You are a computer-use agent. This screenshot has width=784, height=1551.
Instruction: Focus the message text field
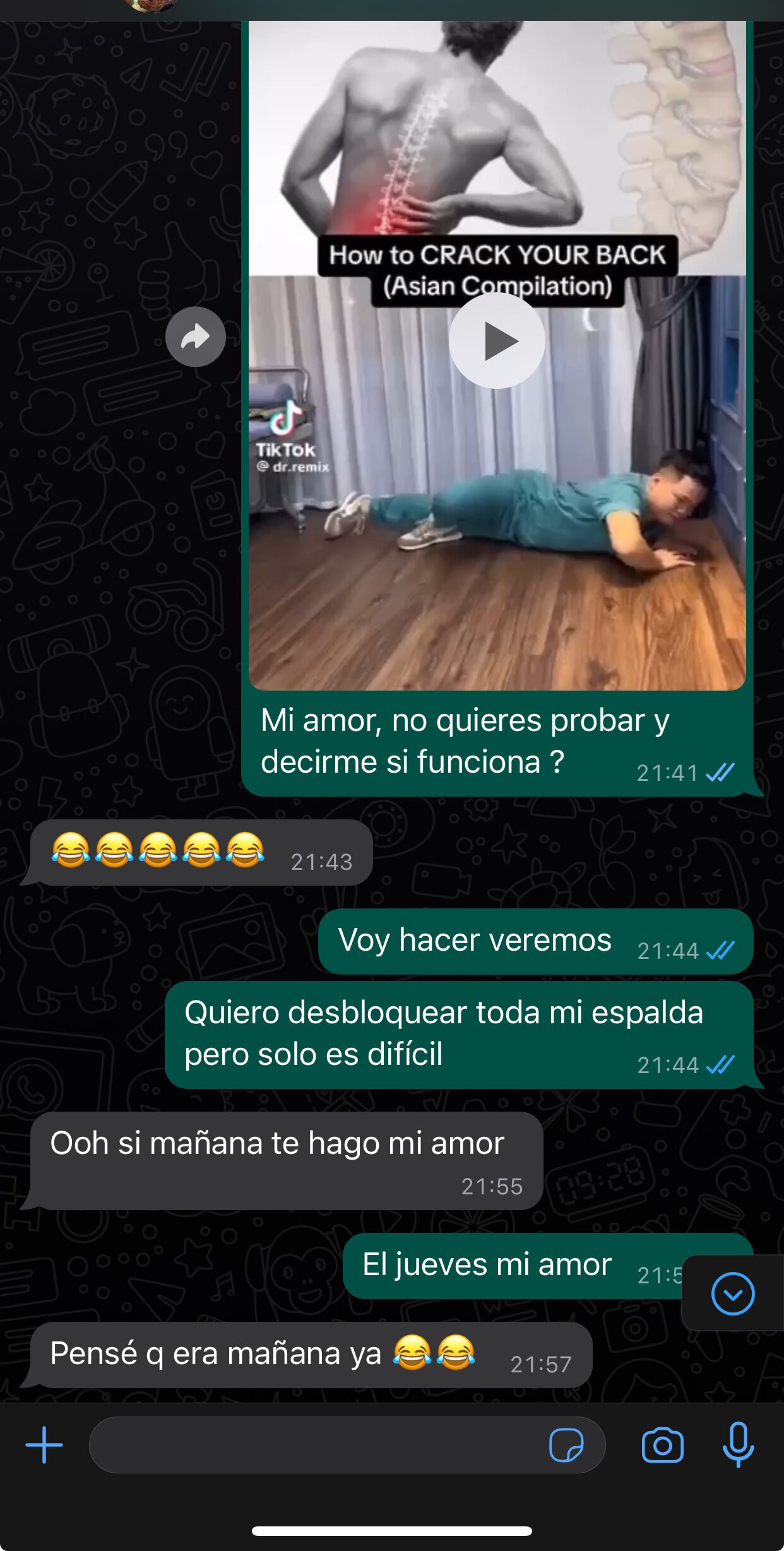coord(316,1445)
